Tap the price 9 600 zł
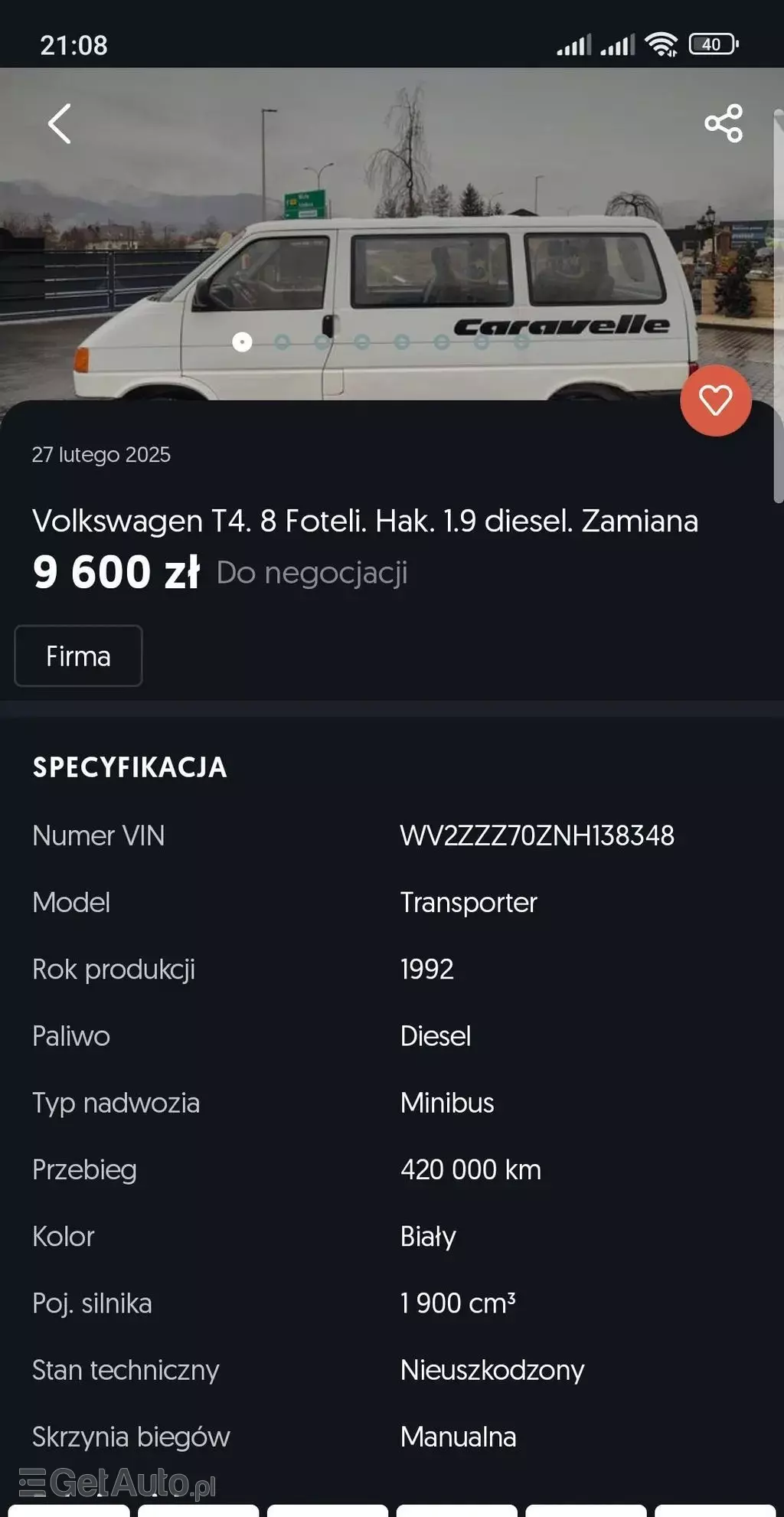784x1517 pixels. [115, 571]
